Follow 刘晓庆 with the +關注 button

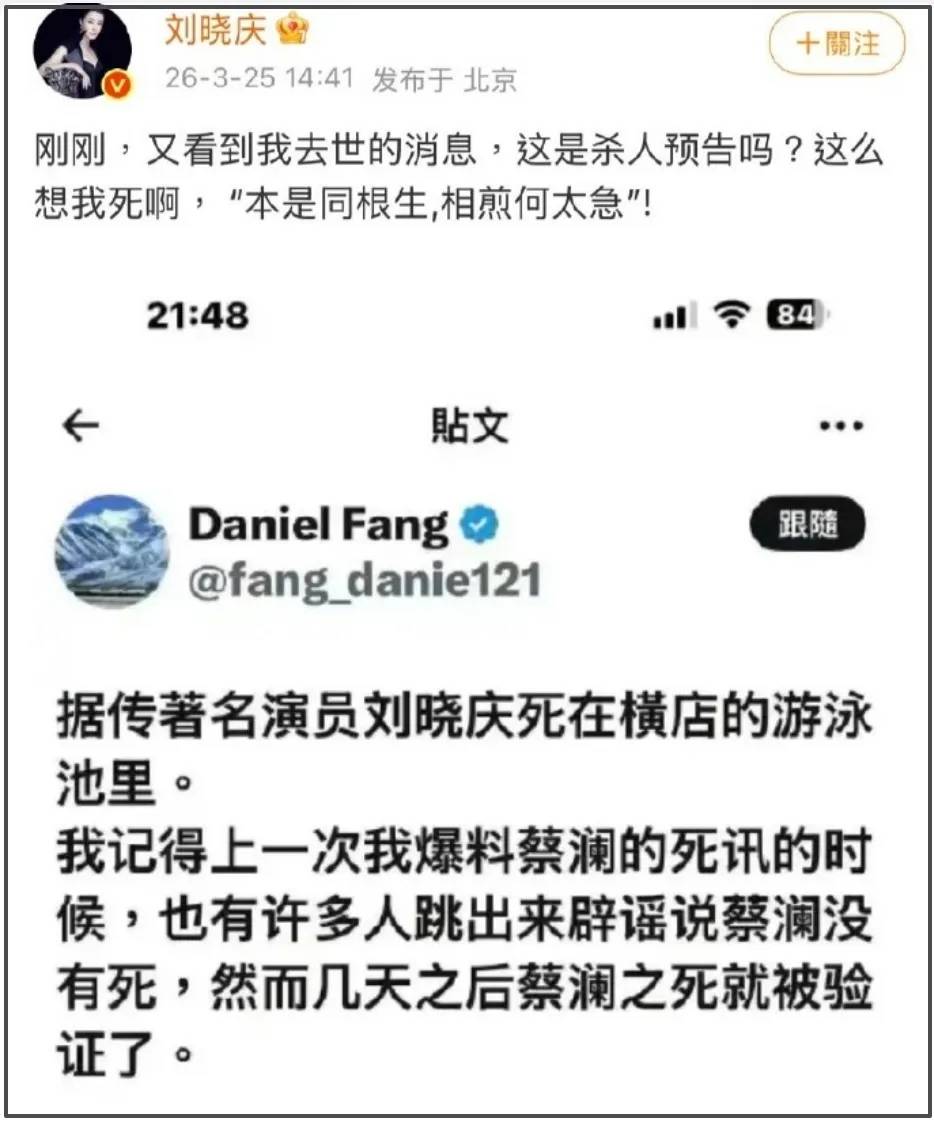[837, 45]
